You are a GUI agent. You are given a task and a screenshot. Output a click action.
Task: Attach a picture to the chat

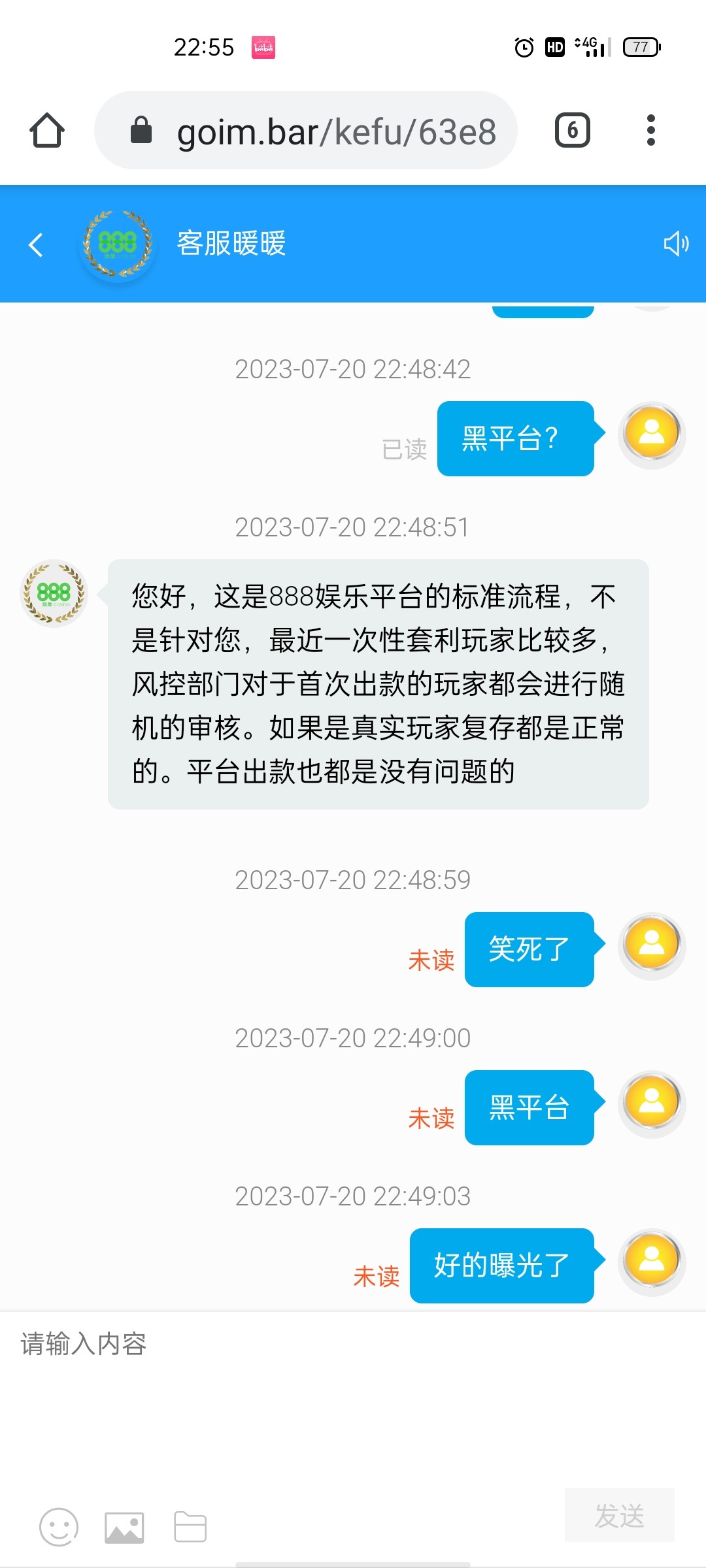pos(124,1527)
